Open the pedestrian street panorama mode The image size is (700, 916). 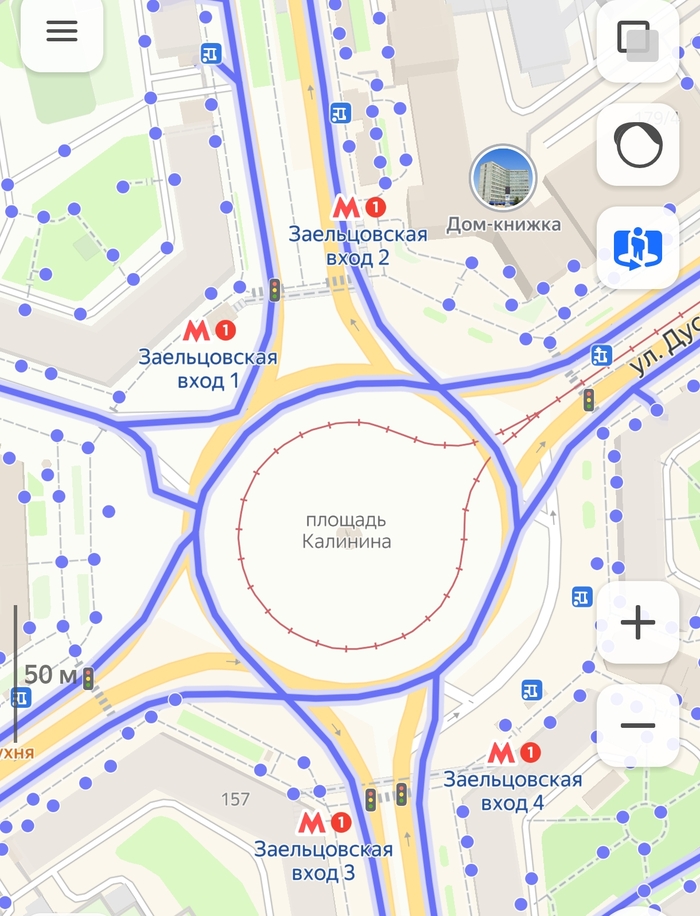pos(637,248)
